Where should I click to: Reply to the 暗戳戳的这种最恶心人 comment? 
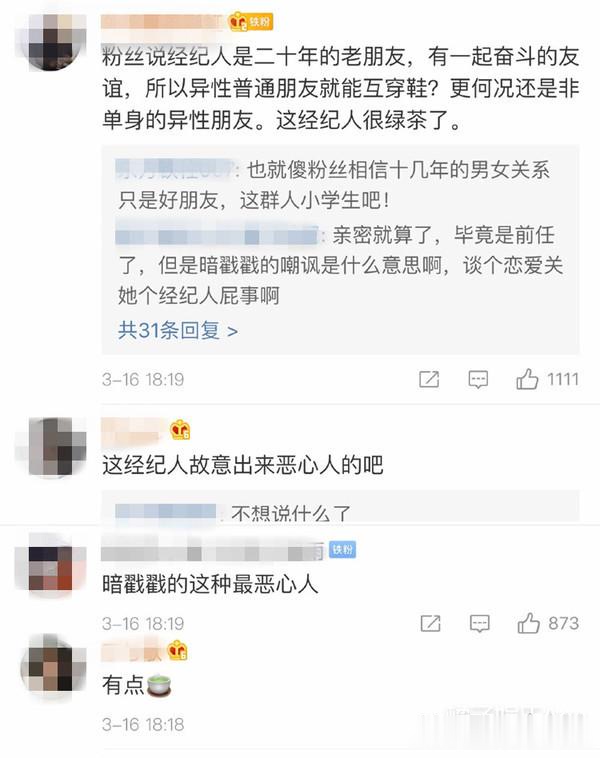[x=479, y=623]
